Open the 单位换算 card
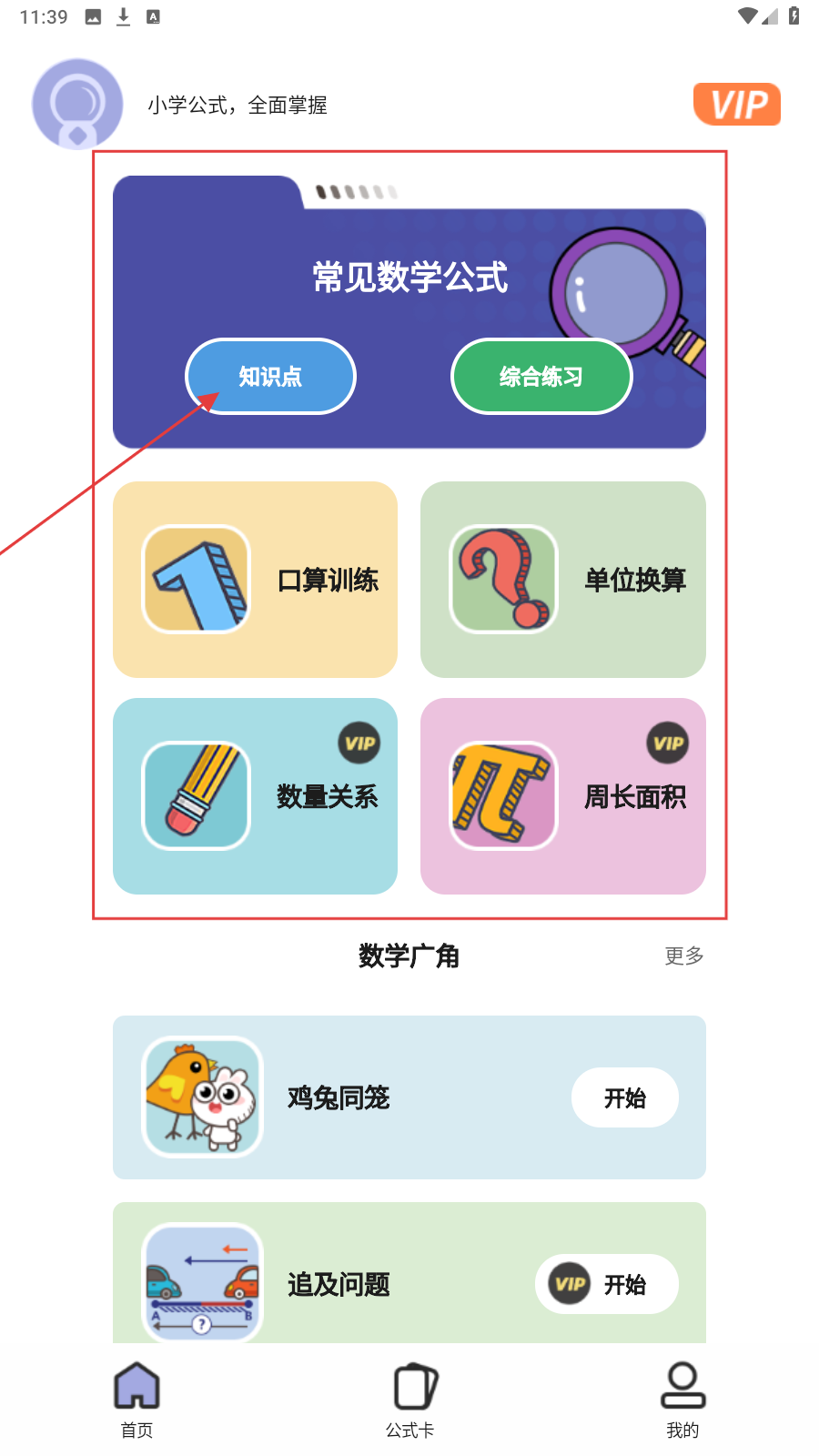 coord(562,580)
